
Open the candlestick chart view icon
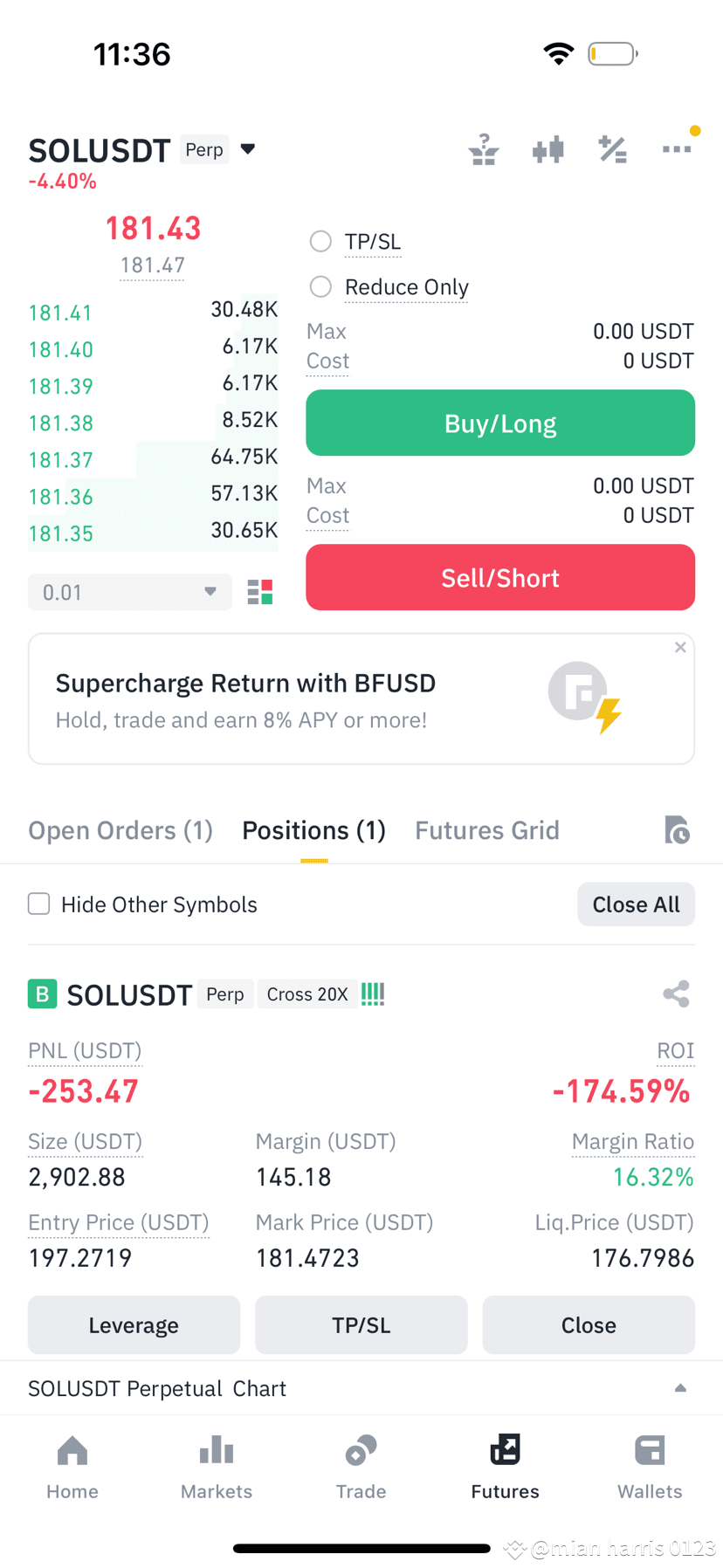coord(548,148)
